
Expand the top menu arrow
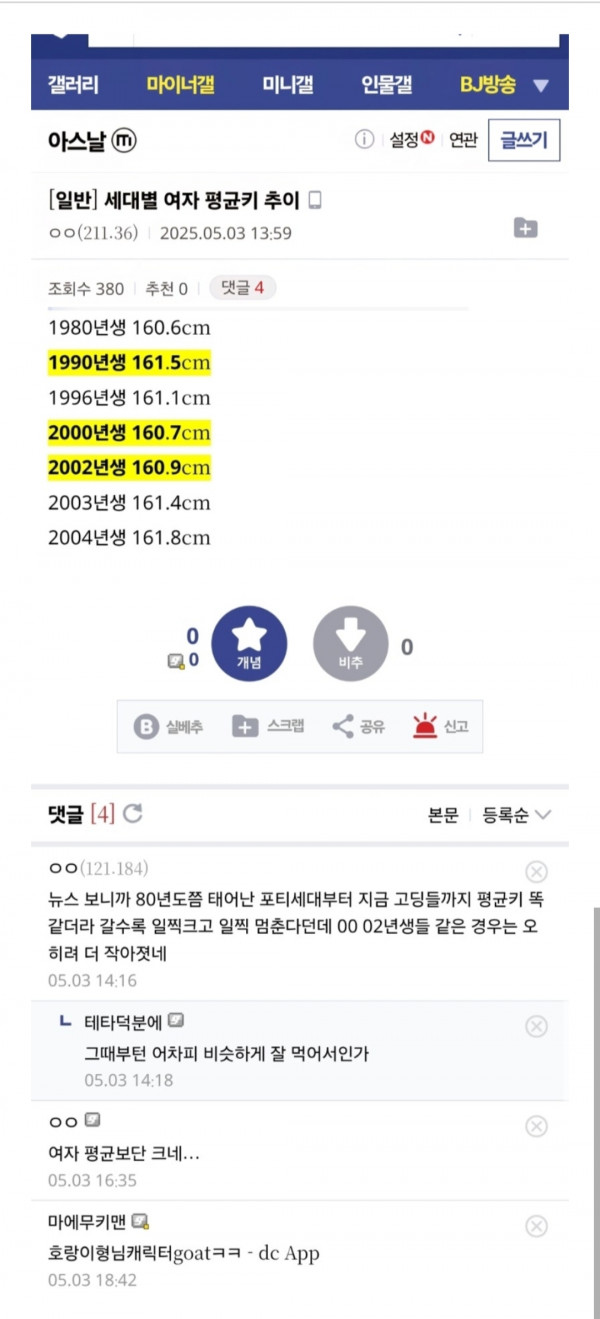pos(541,86)
